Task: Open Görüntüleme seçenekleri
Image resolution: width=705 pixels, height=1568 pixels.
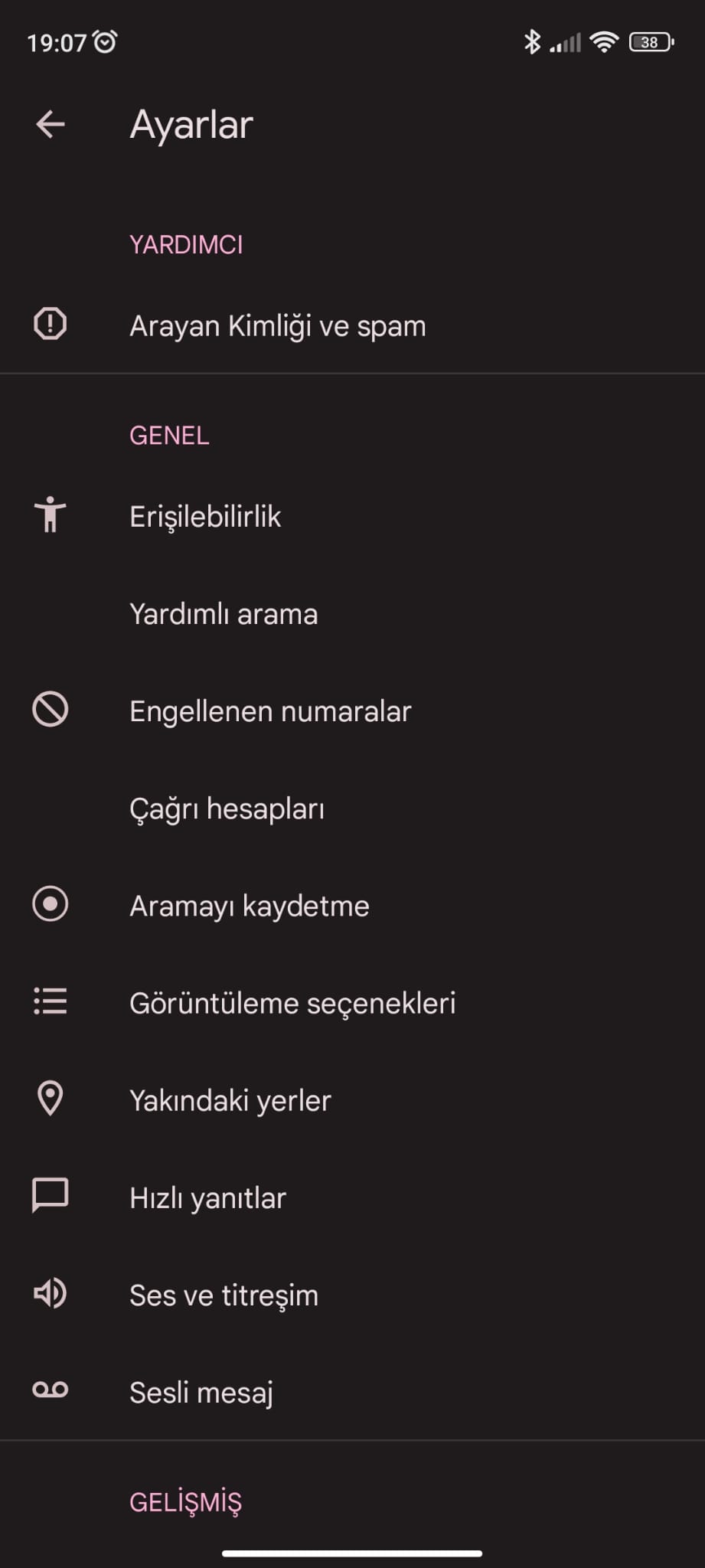Action: click(x=292, y=1003)
